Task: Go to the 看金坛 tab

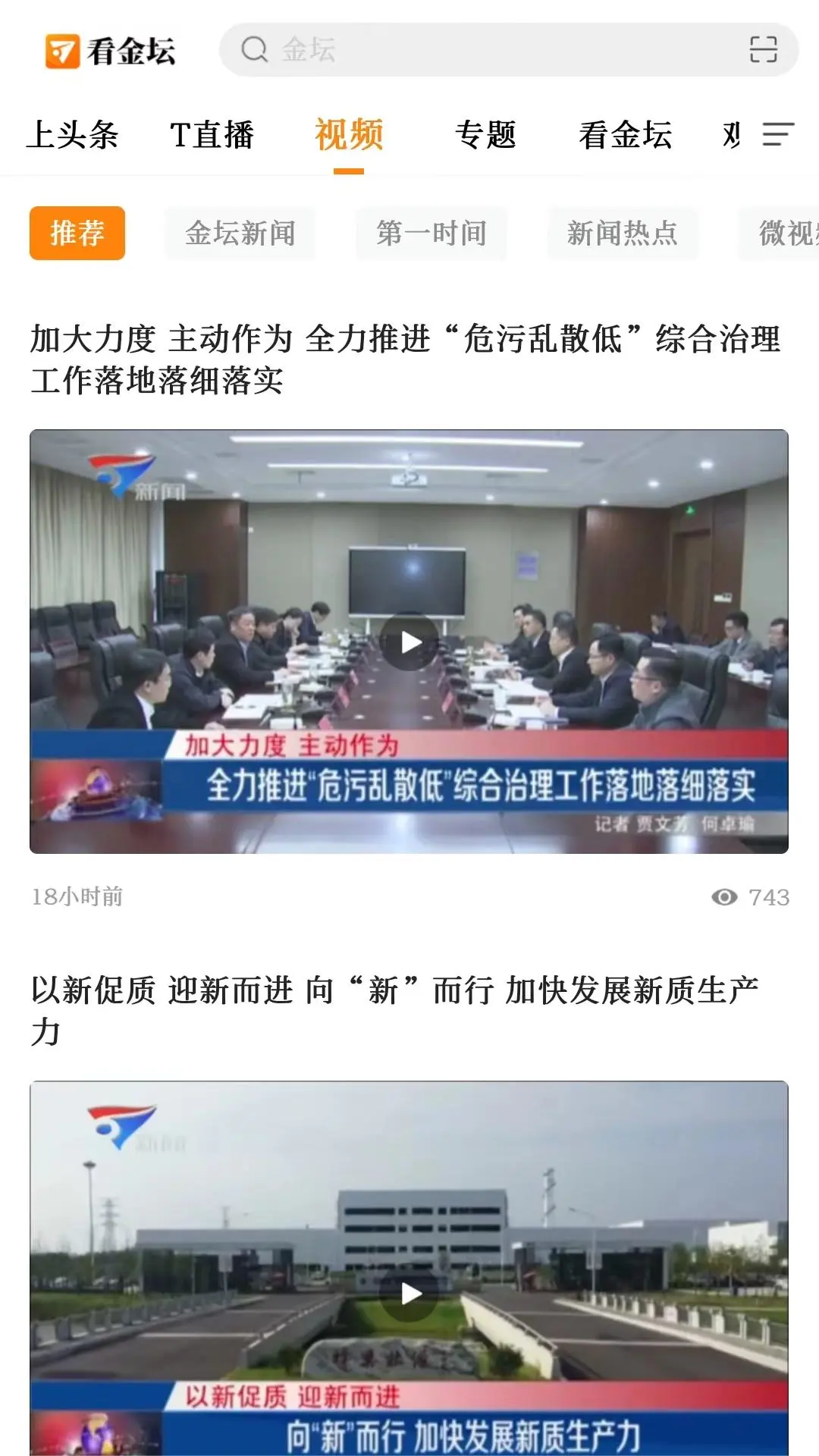Action: point(625,136)
